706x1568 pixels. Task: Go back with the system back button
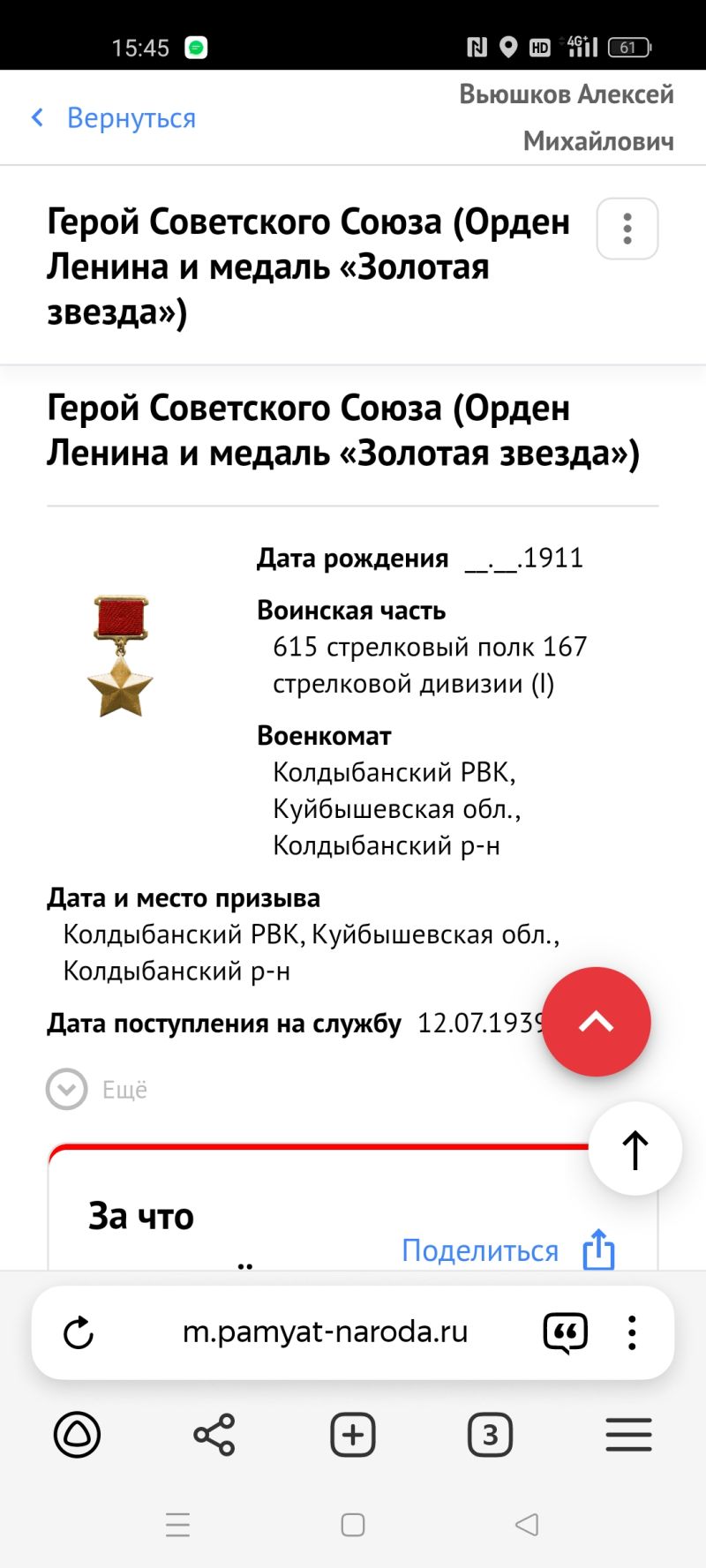[527, 1525]
